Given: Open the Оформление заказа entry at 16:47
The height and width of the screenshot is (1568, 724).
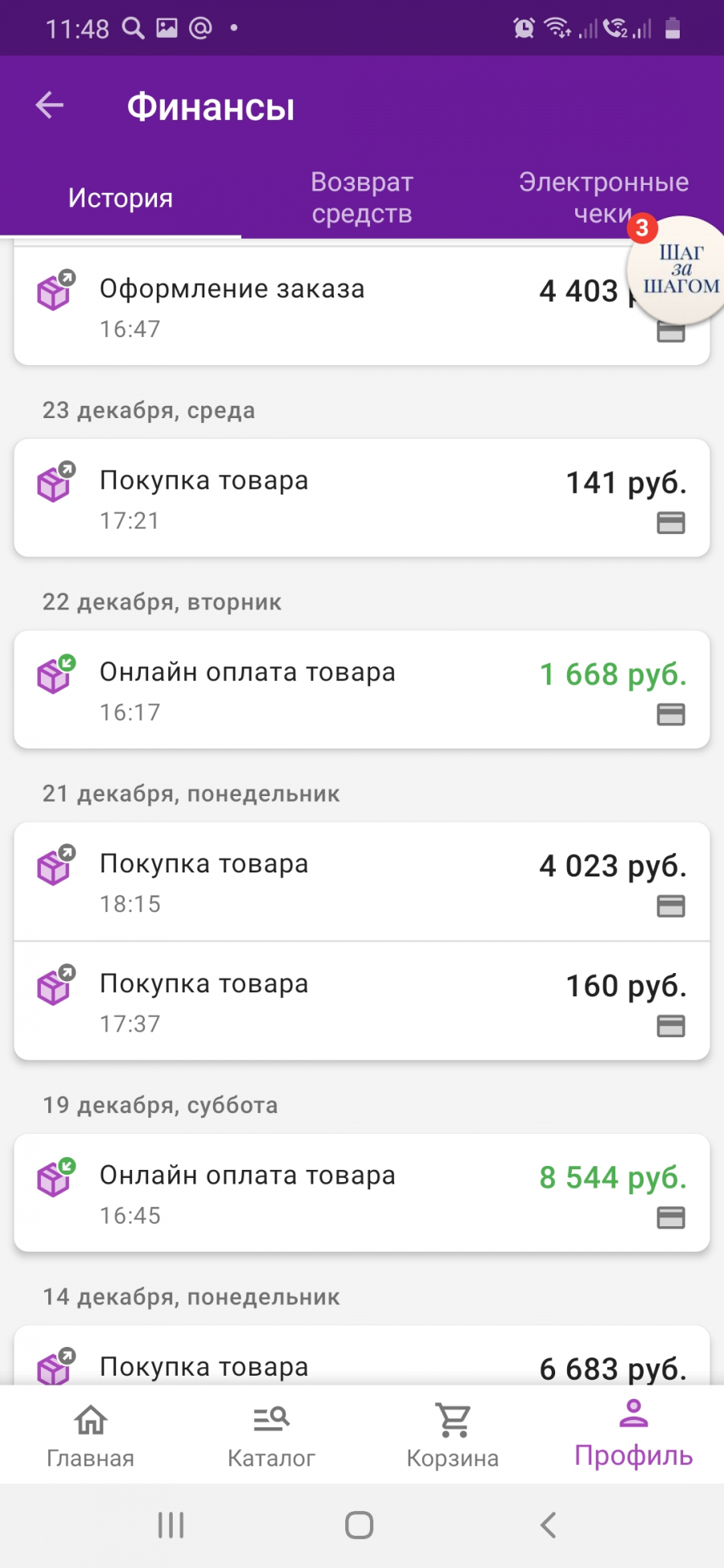Looking at the screenshot, I should (362, 306).
